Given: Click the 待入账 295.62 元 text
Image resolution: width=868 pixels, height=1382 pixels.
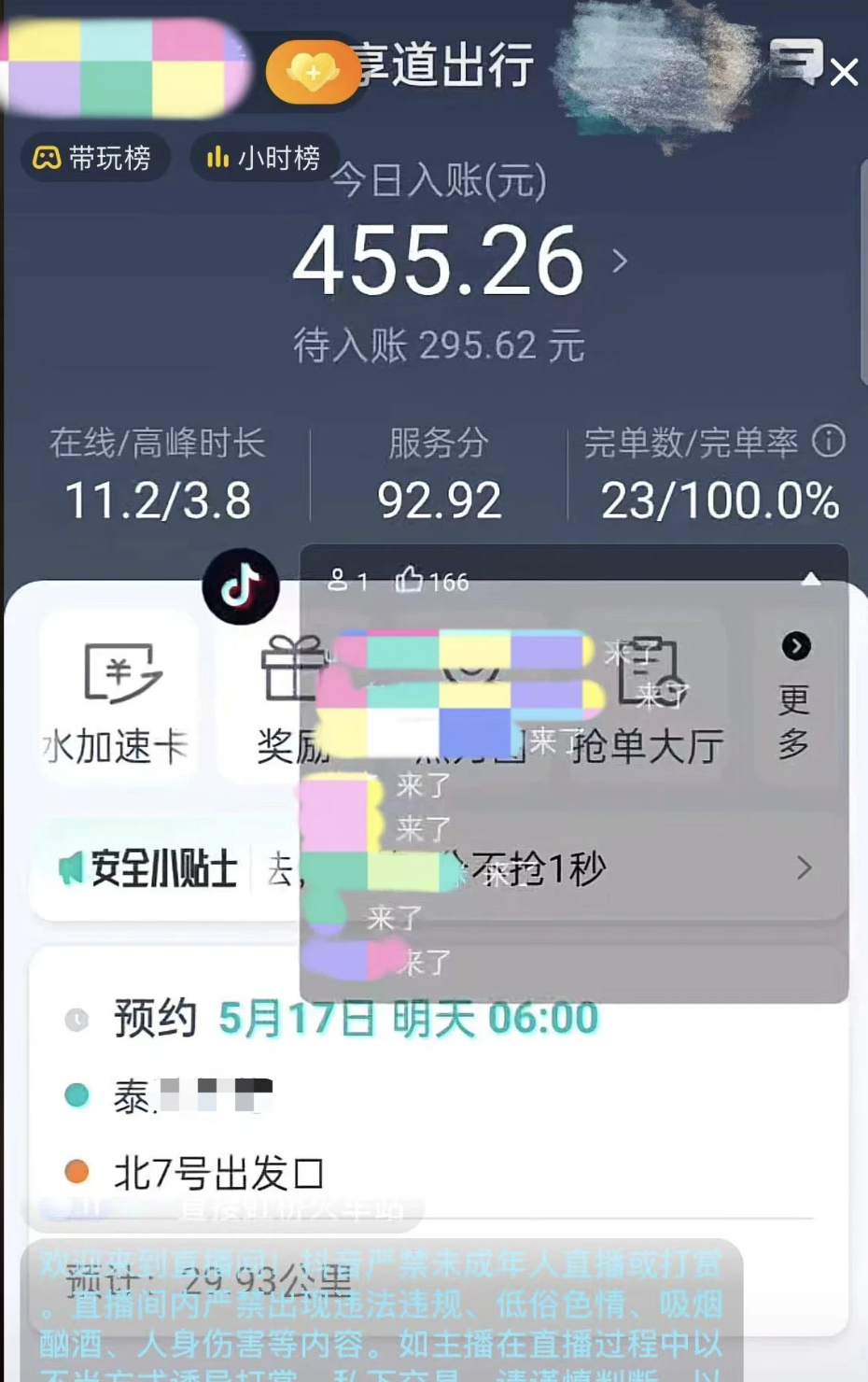Looking at the screenshot, I should coord(433,345).
